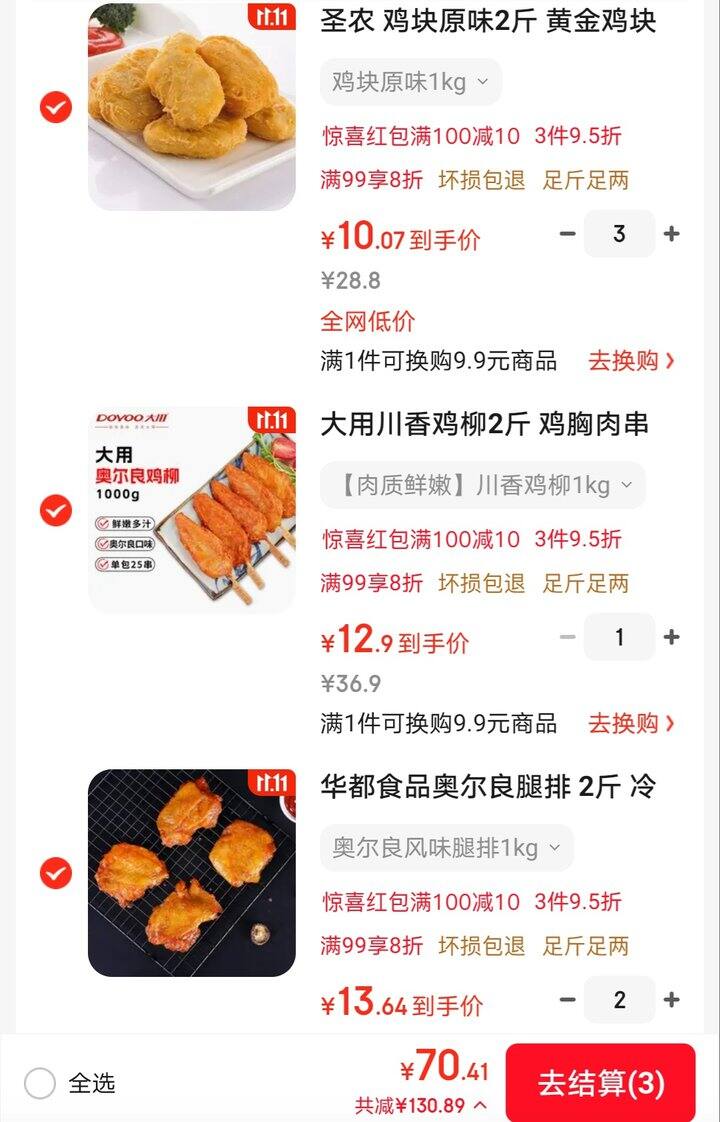Edit quantity field of 大用川香鸡柳
720x1122 pixels.
coord(619,637)
